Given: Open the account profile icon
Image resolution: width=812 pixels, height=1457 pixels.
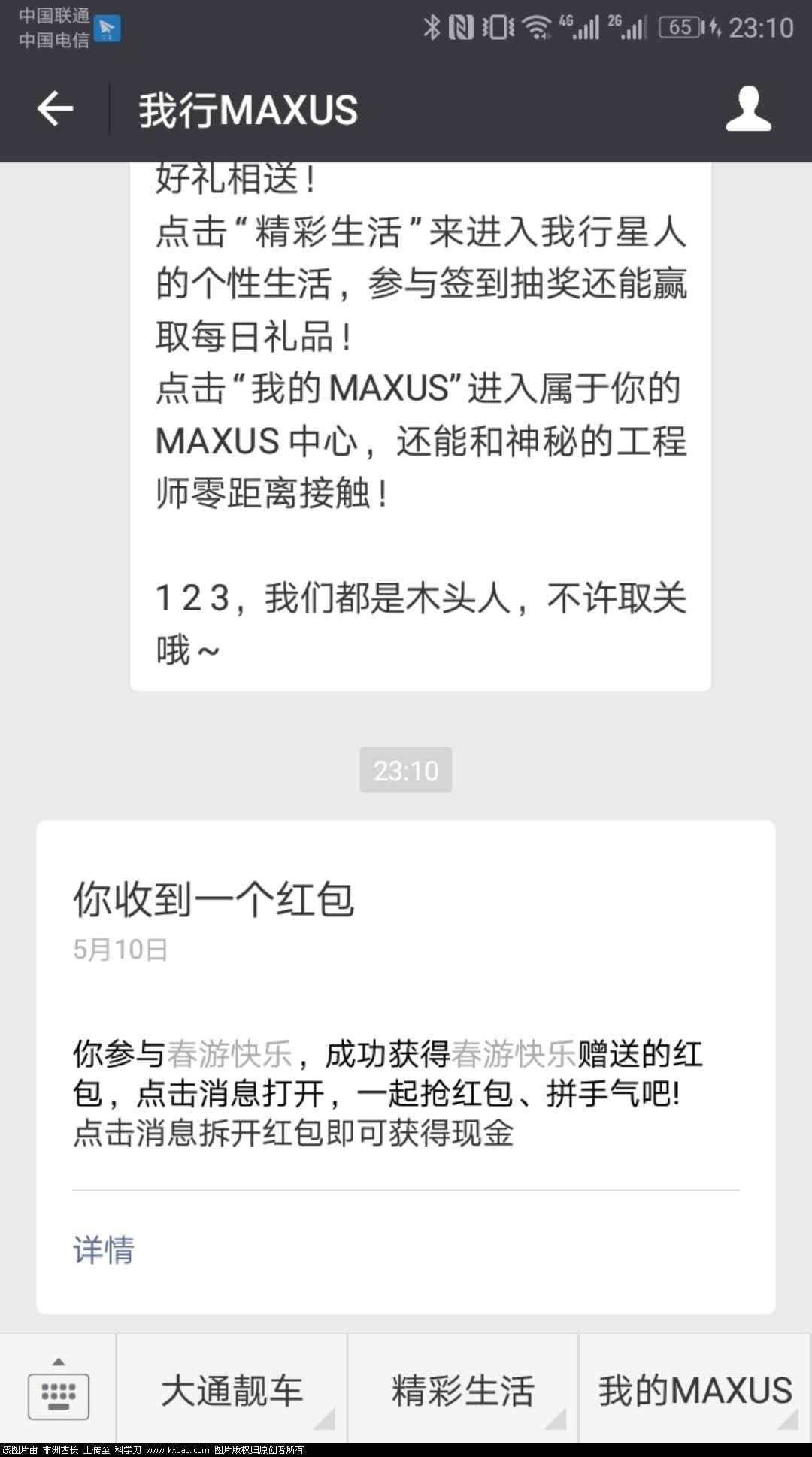Looking at the screenshot, I should point(748,110).
